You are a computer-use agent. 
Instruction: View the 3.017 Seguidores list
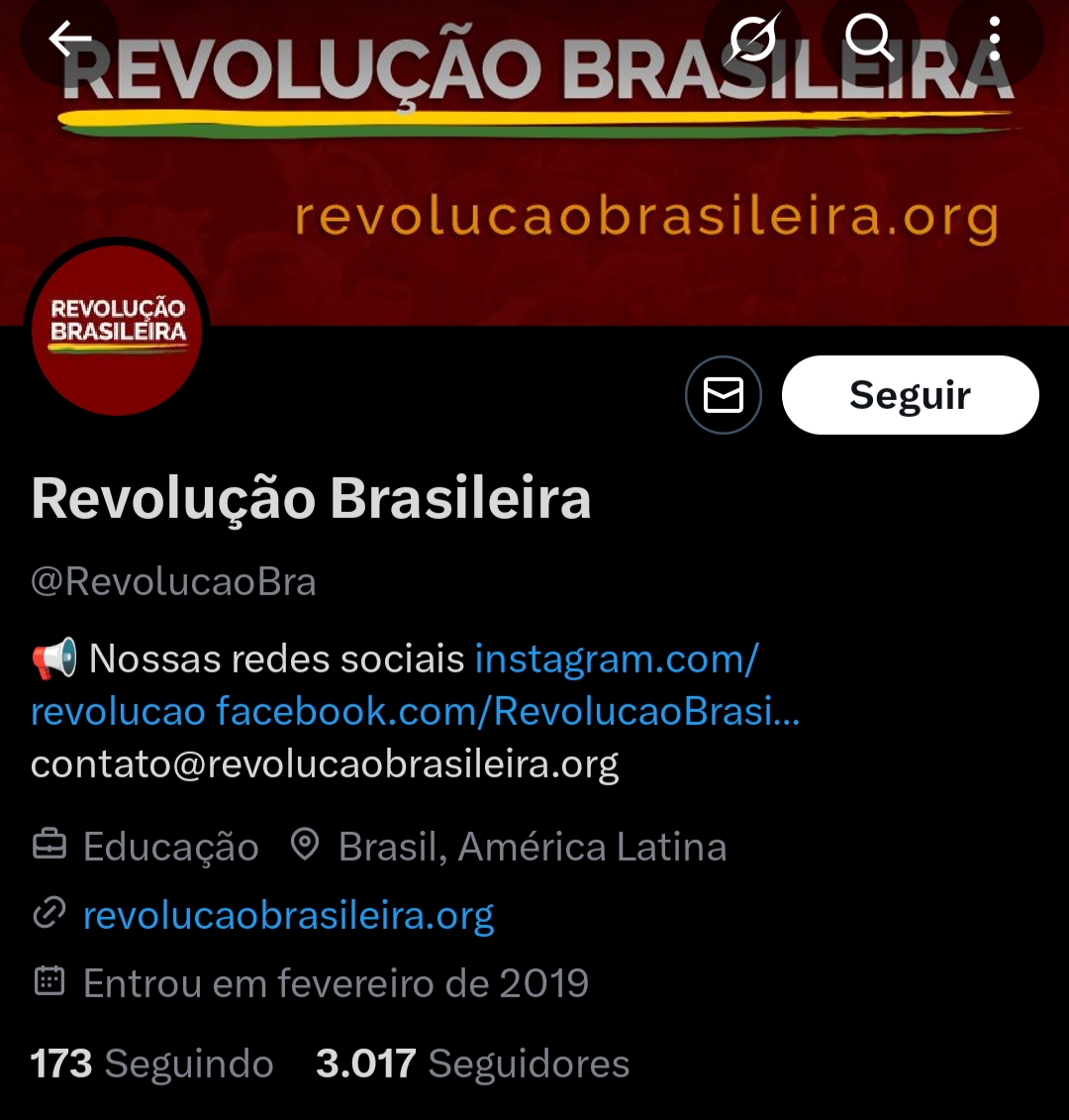(x=472, y=1065)
